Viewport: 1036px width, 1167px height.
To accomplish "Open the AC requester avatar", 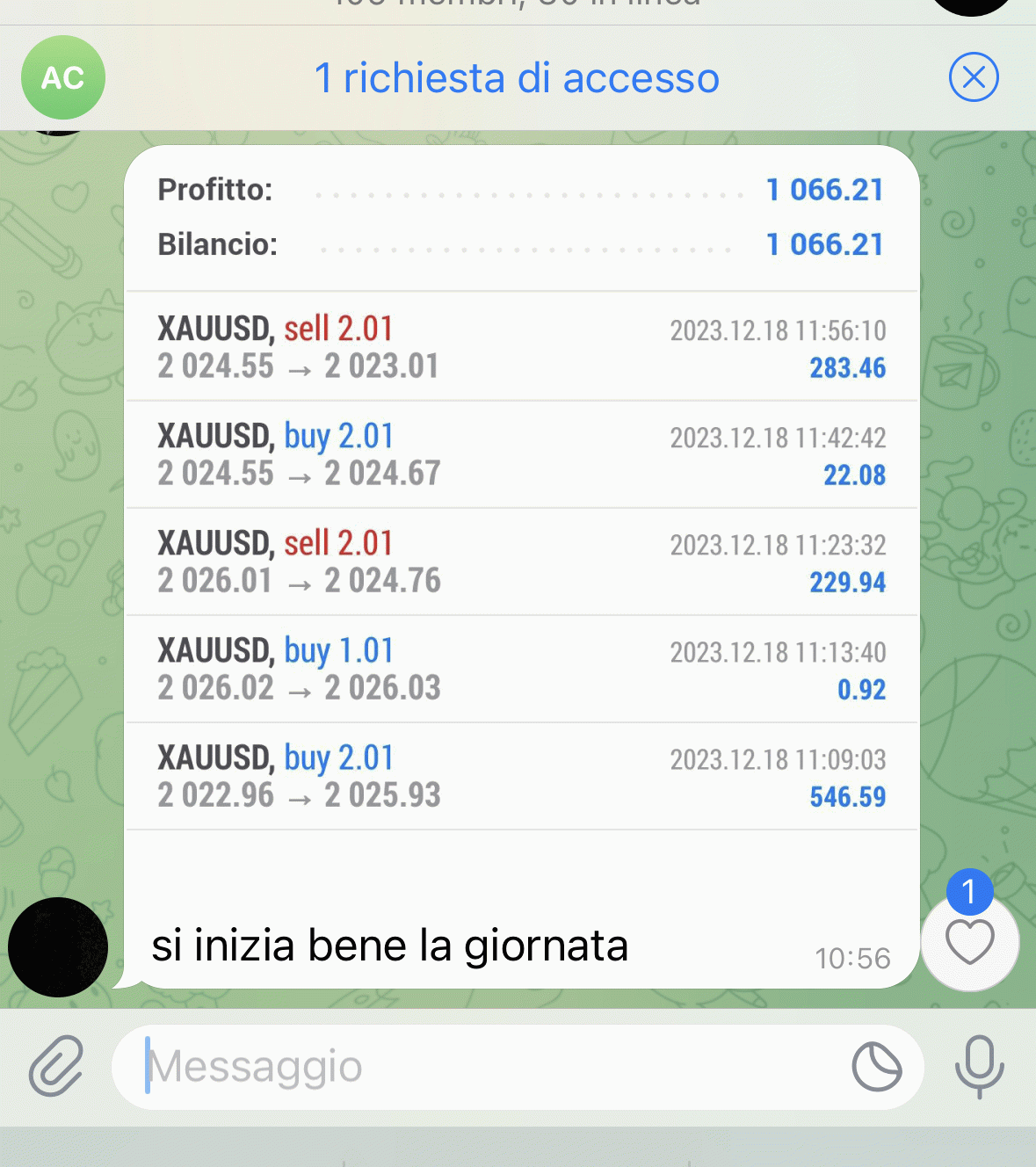I will coord(63,78).
